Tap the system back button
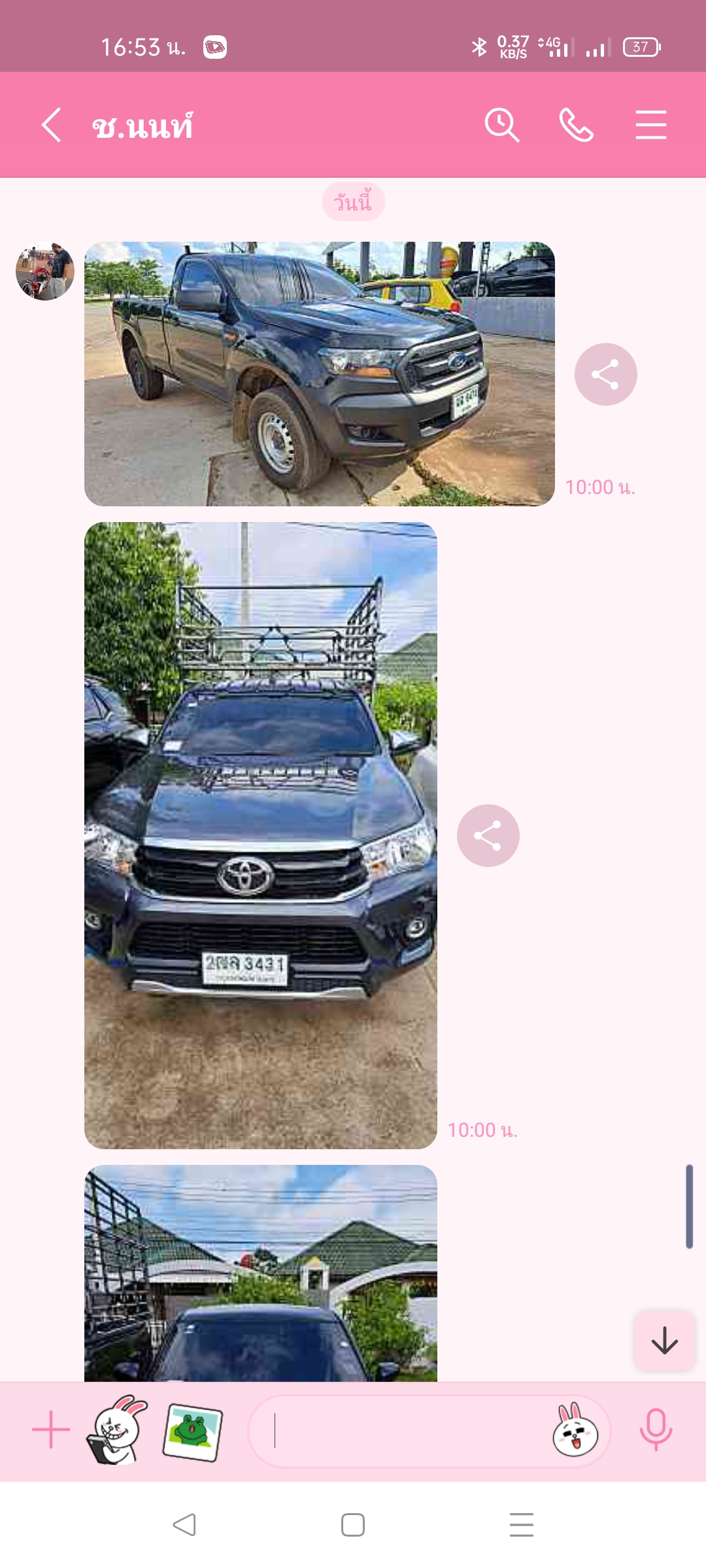This screenshot has width=706, height=1568. point(184,1525)
